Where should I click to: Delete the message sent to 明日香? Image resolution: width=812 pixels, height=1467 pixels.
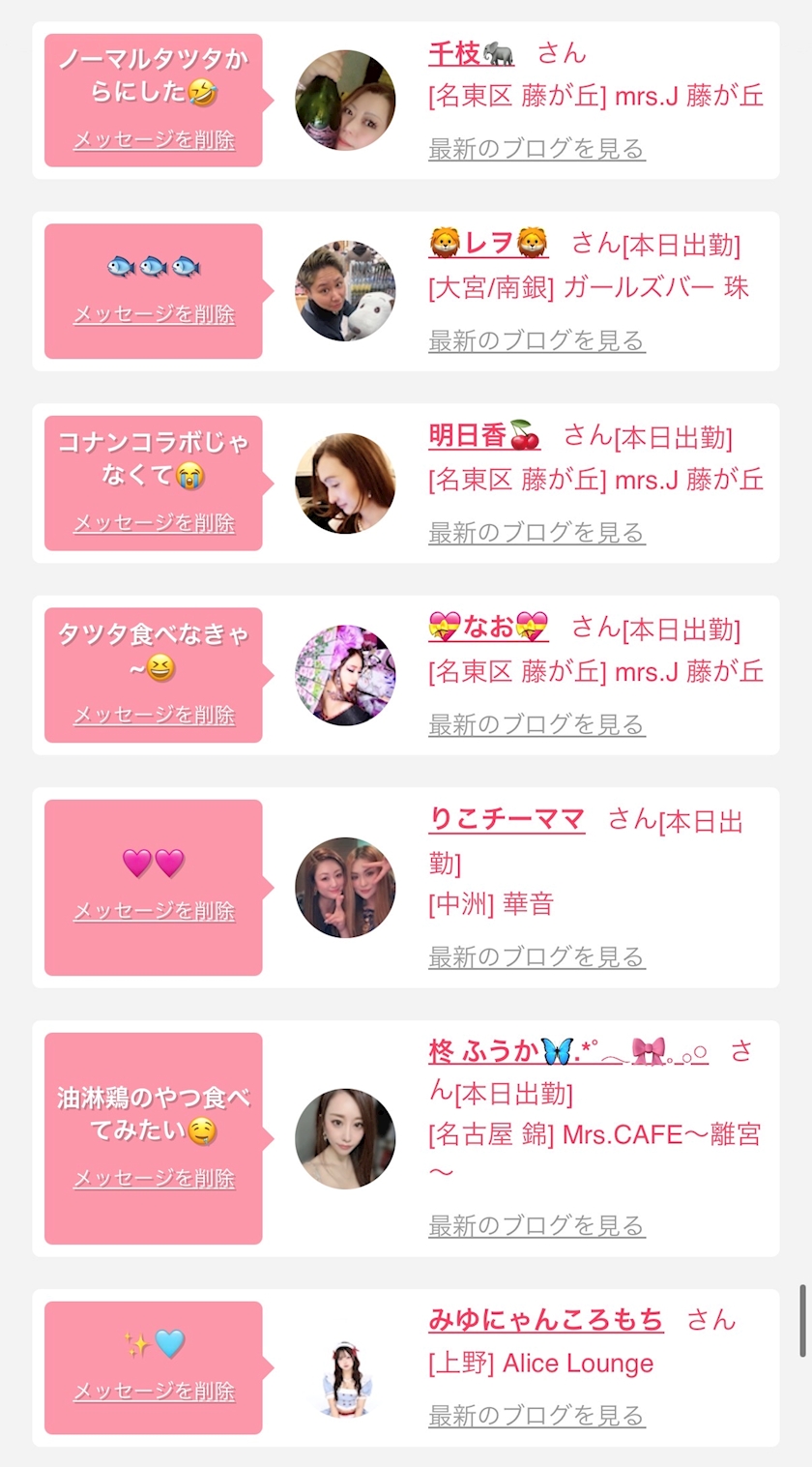click(154, 524)
